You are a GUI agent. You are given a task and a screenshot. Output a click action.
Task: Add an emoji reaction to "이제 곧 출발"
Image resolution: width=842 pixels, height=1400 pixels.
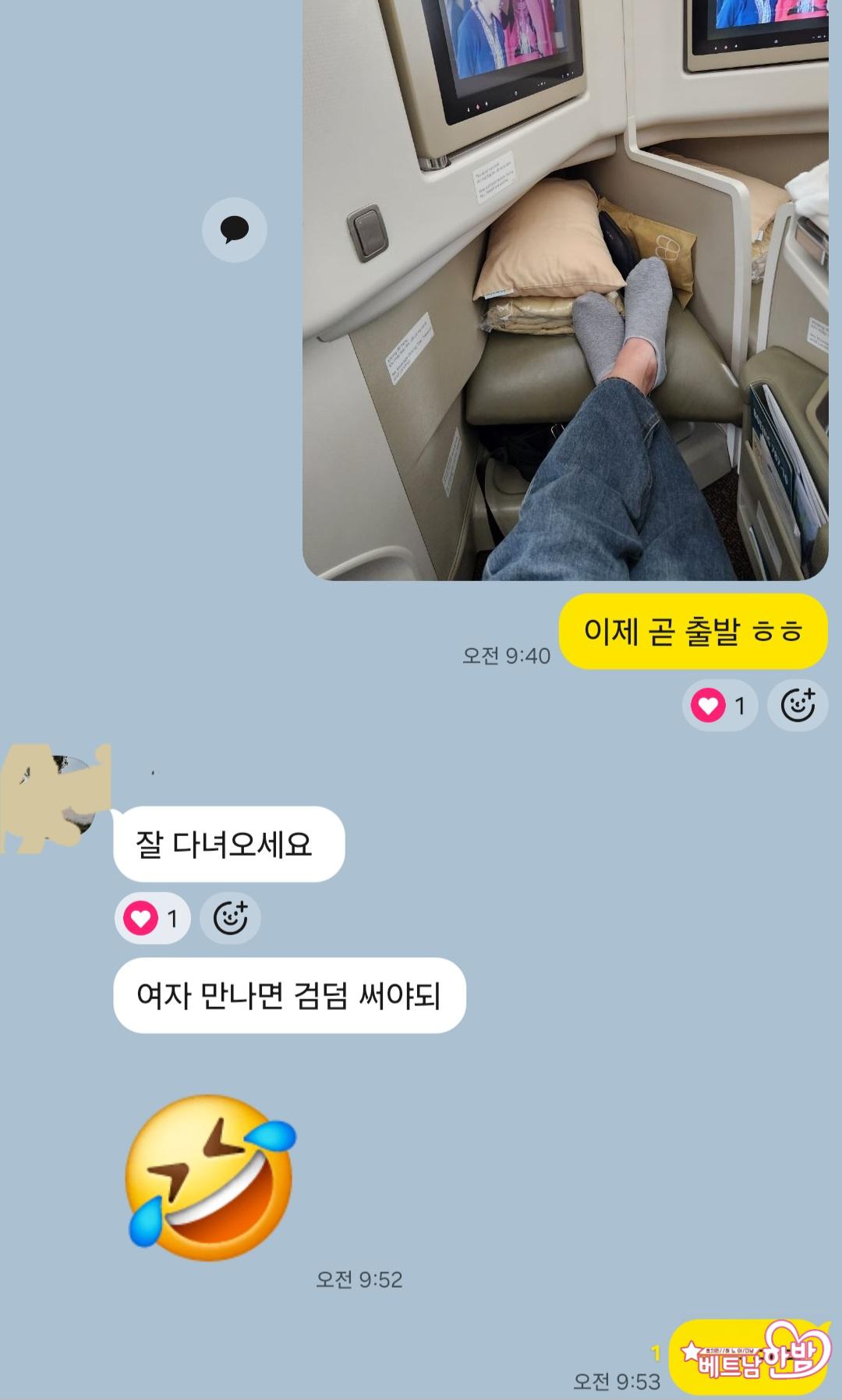(x=798, y=706)
